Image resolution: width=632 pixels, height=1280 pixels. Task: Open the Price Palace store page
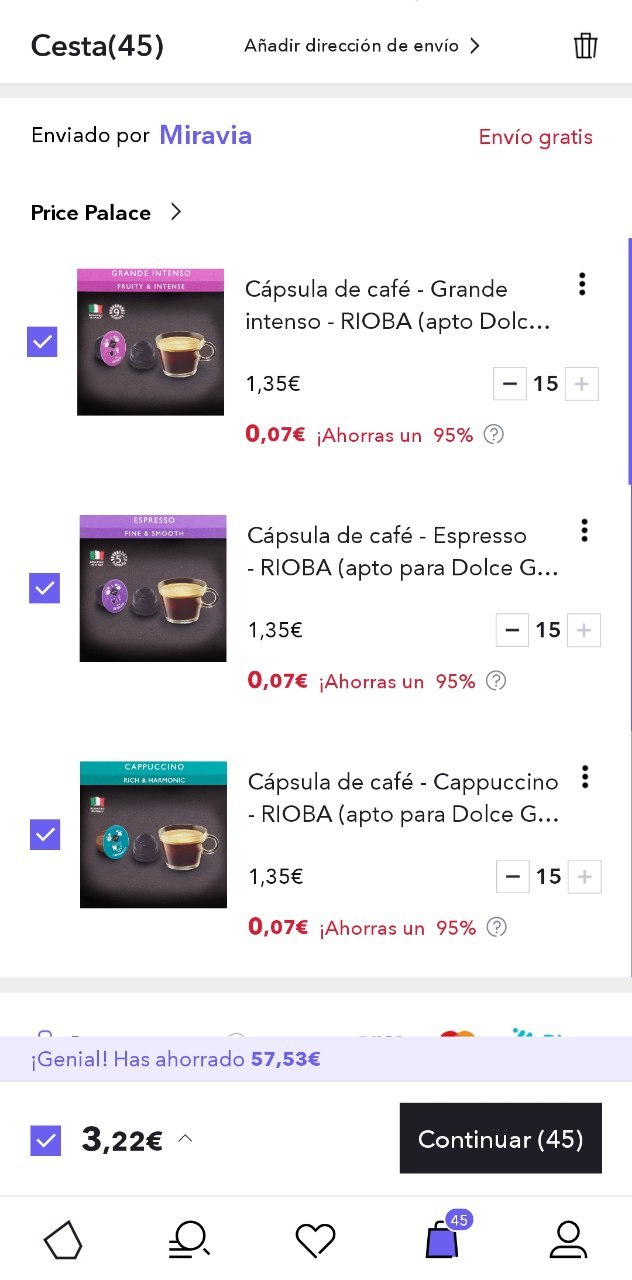click(x=106, y=212)
